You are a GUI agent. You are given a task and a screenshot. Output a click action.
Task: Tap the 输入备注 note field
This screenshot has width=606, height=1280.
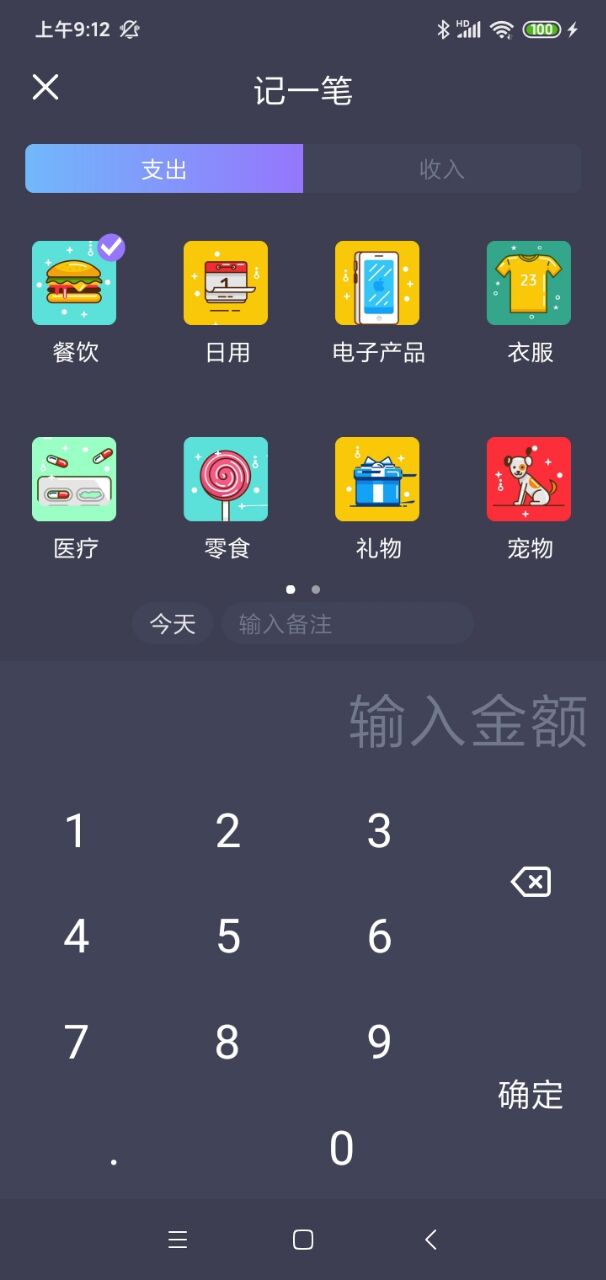click(x=346, y=624)
